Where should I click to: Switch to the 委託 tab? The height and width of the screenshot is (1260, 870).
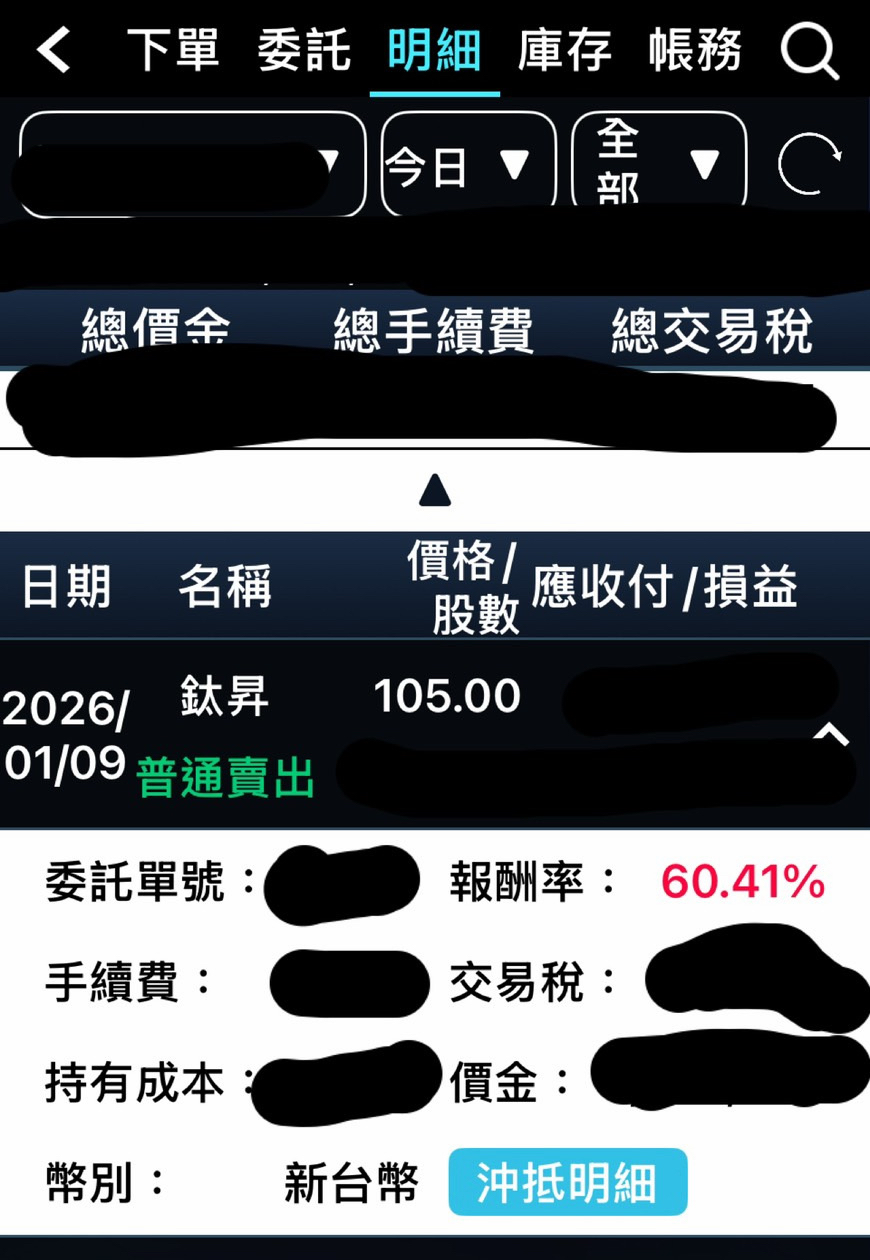point(304,50)
